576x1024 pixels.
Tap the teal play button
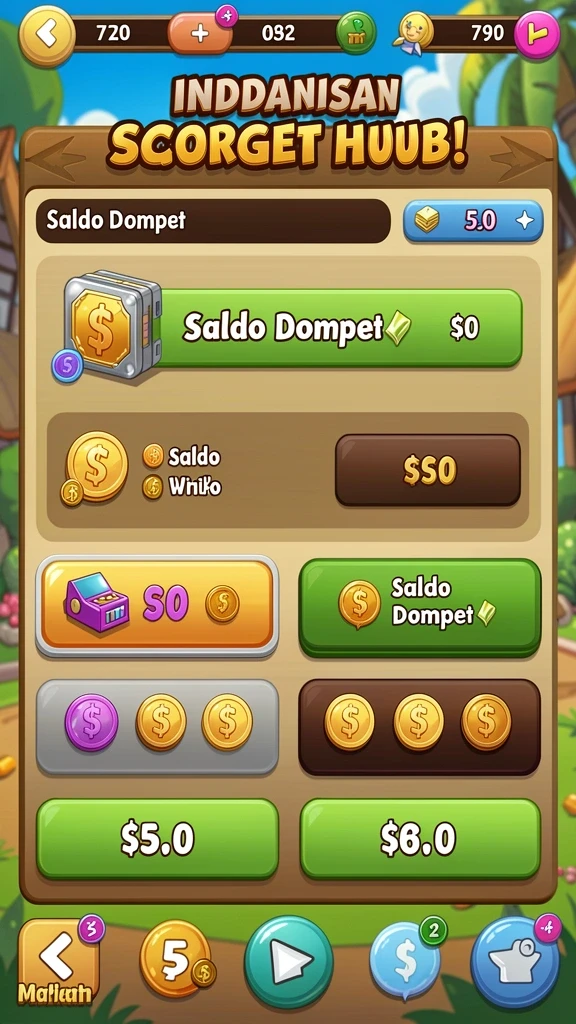289,961
